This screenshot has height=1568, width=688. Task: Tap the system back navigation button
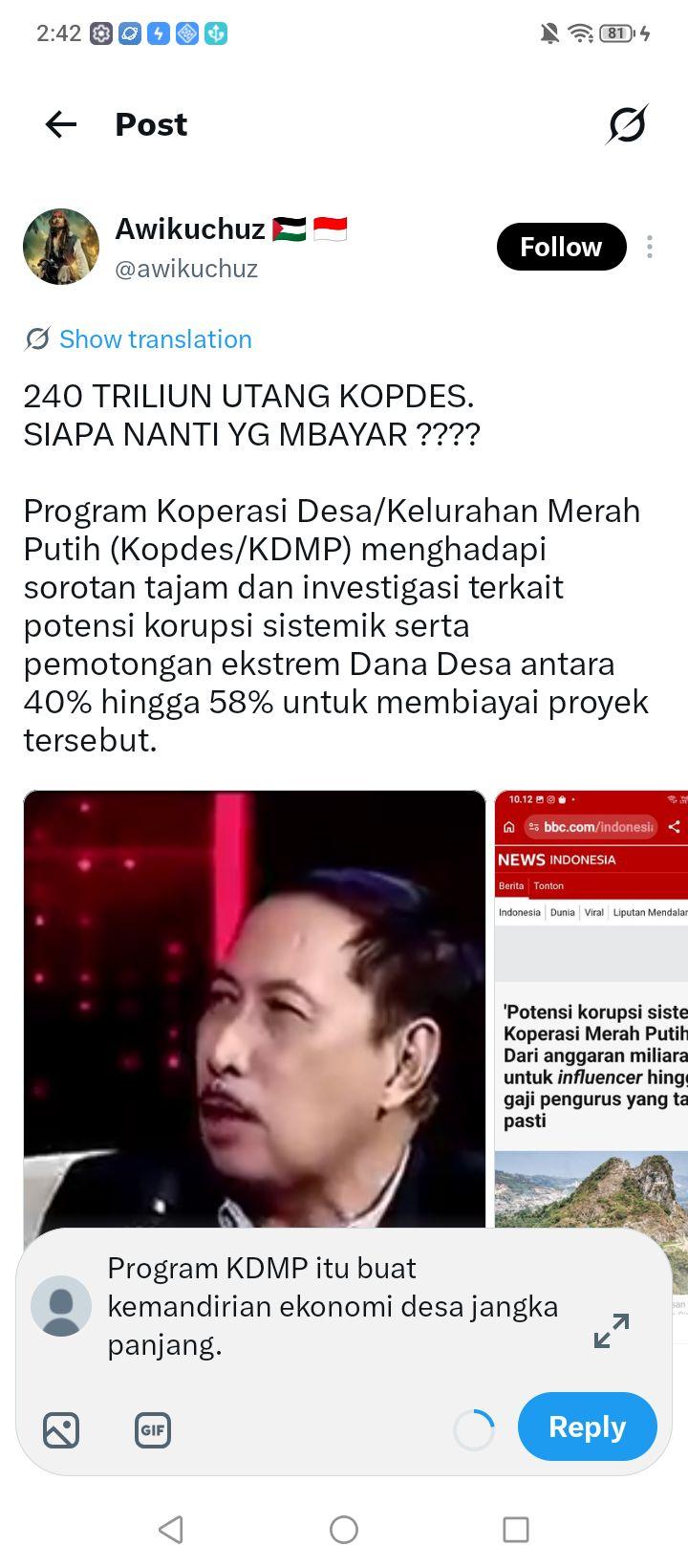click(x=171, y=1530)
